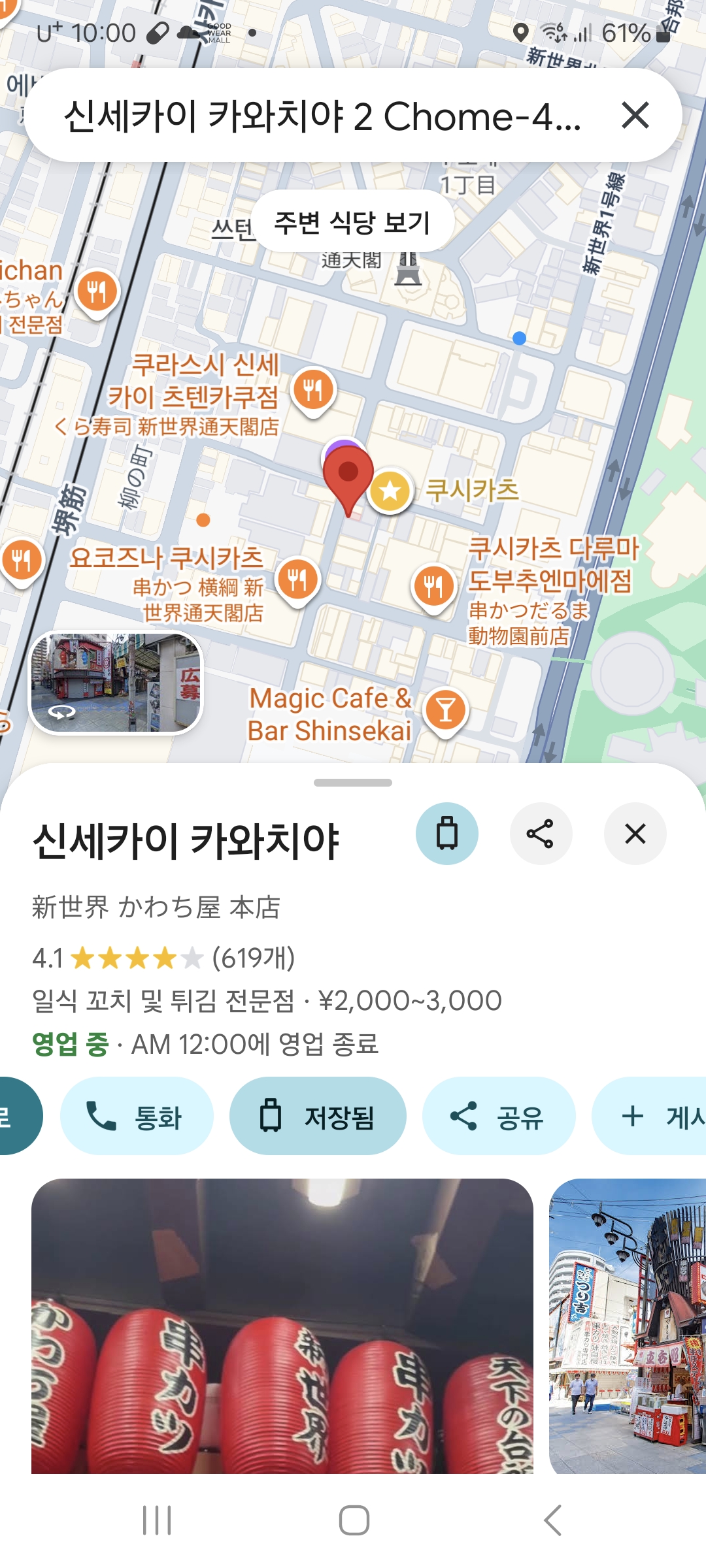Call the restaurant with the 통화 button
Viewport: 706px width, 1568px height.
pyautogui.click(x=137, y=1116)
